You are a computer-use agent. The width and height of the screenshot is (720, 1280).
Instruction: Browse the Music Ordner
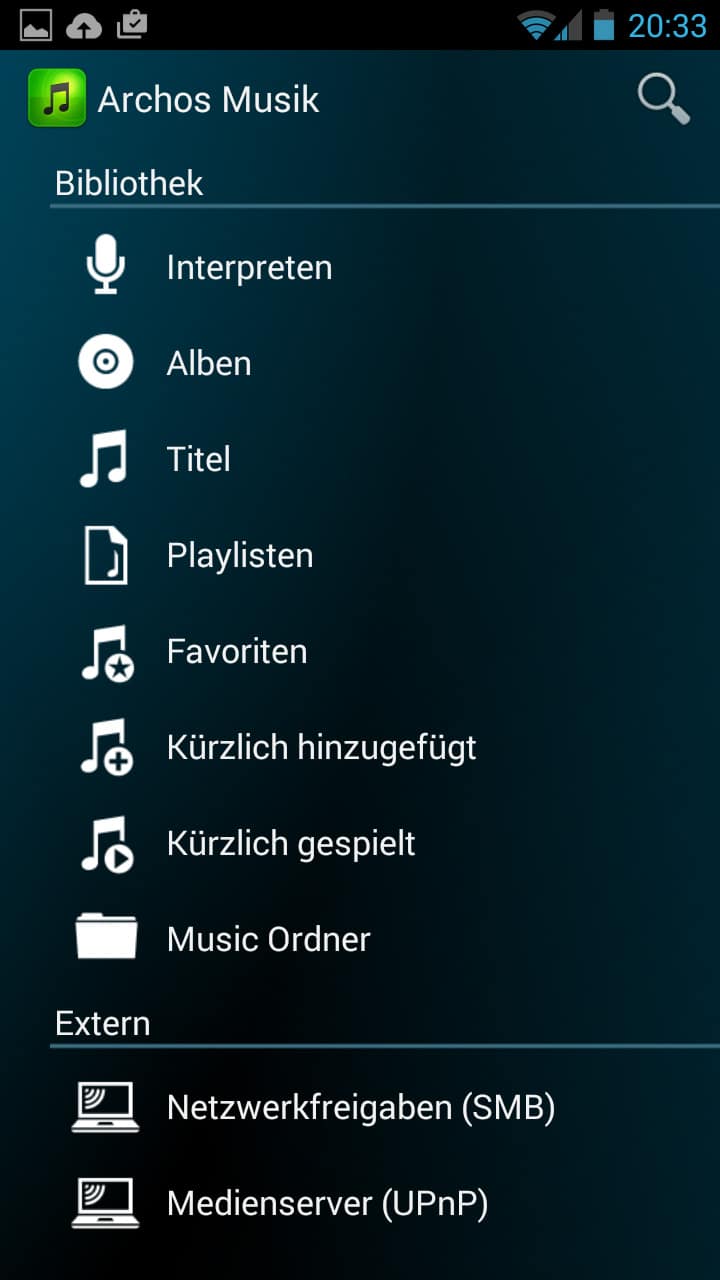pyautogui.click(x=268, y=939)
